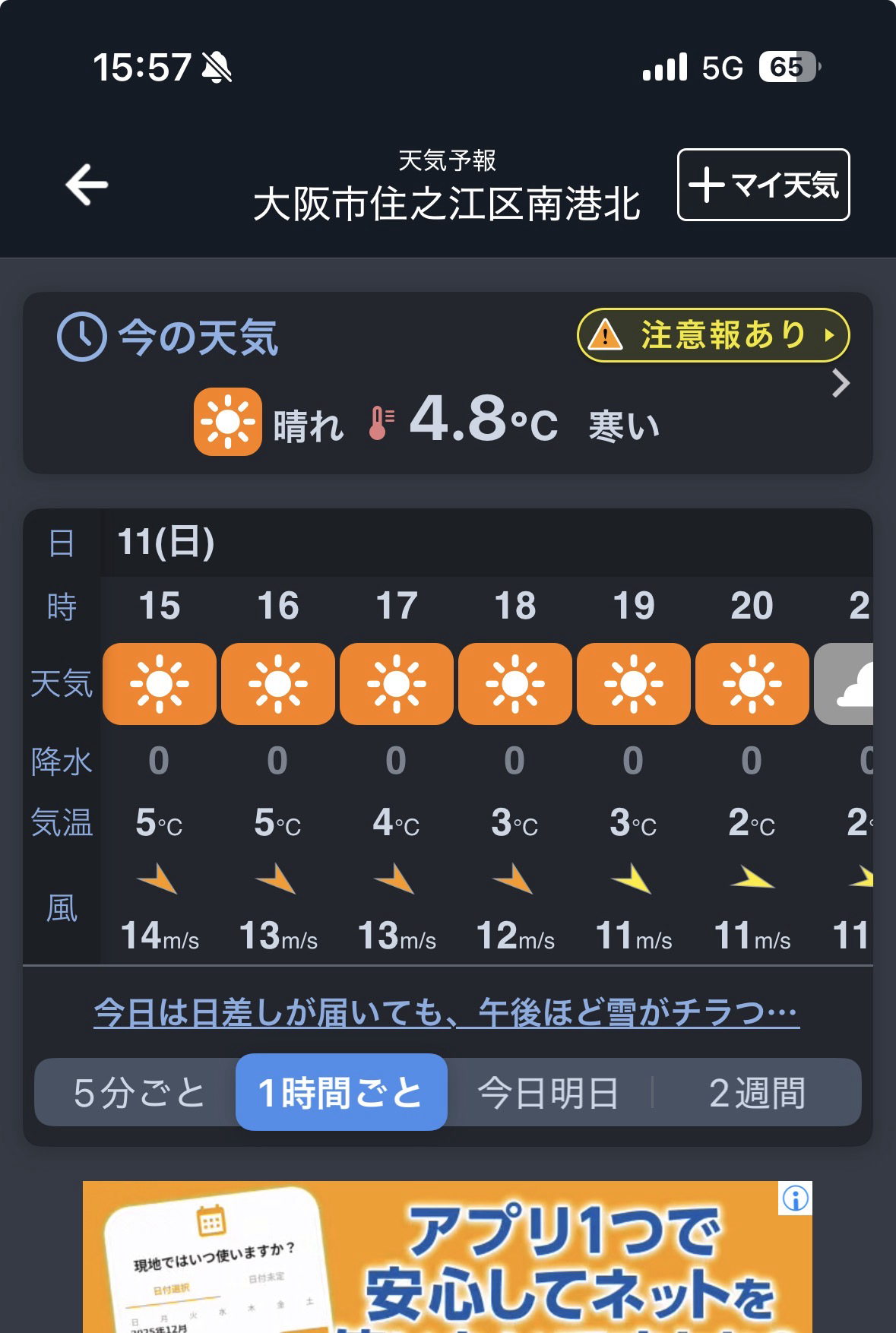Open the ad info icon
This screenshot has height=1333, width=896.
pos(796,1198)
